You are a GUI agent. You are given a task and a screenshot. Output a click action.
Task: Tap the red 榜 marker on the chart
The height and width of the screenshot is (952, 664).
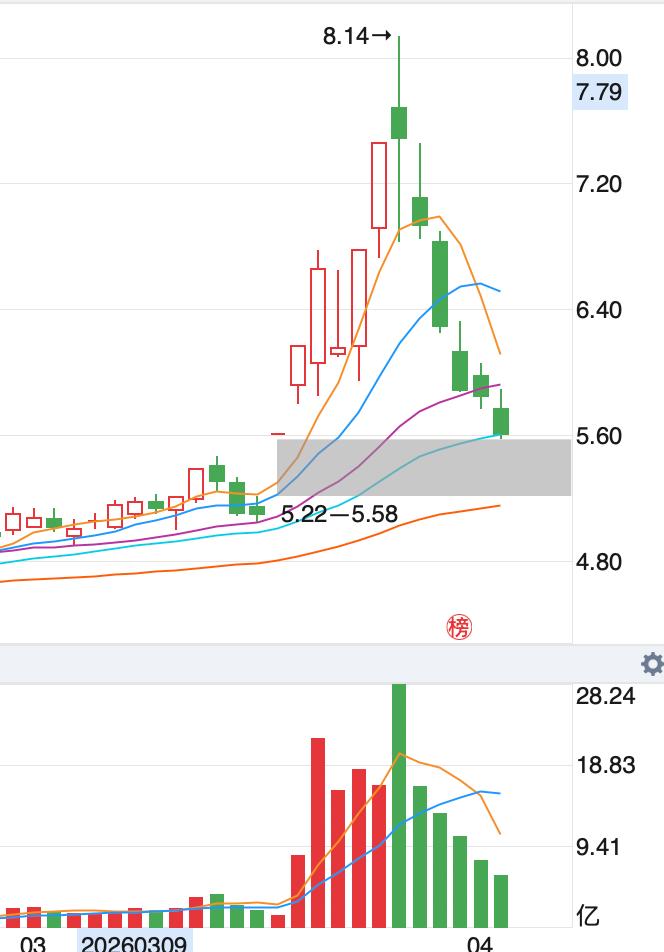459,627
